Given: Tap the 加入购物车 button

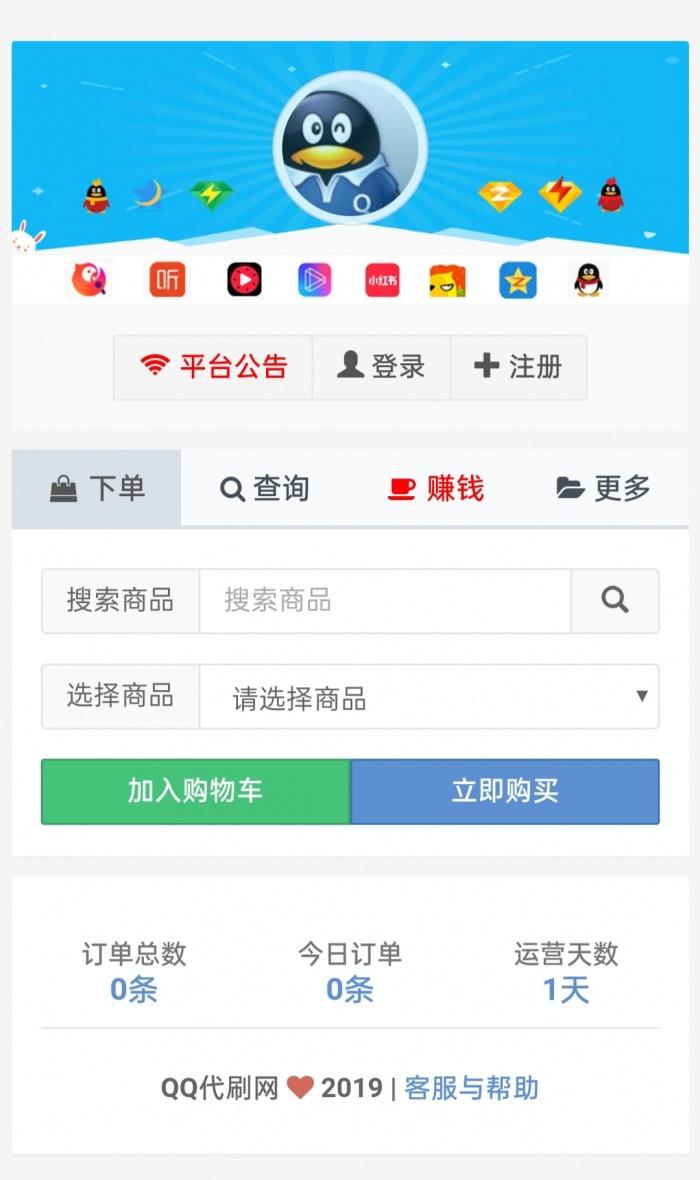Looking at the screenshot, I should (x=195, y=791).
